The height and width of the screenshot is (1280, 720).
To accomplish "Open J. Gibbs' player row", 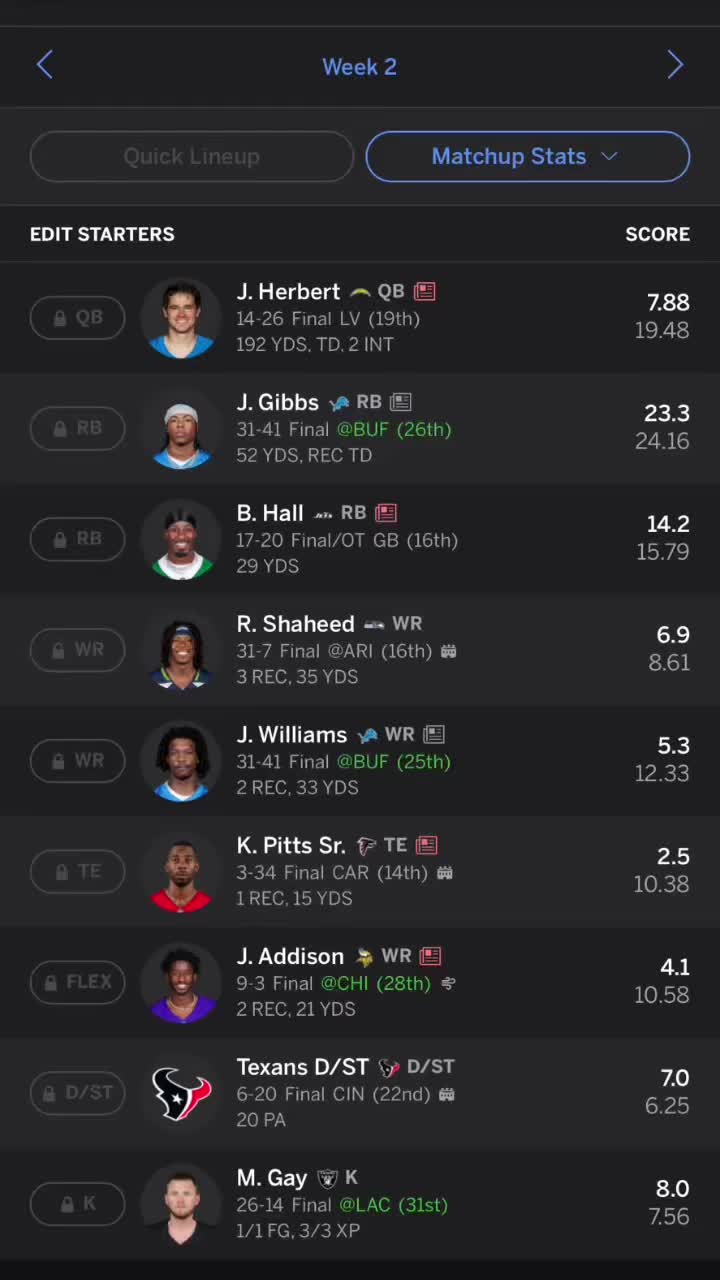I will [x=360, y=428].
